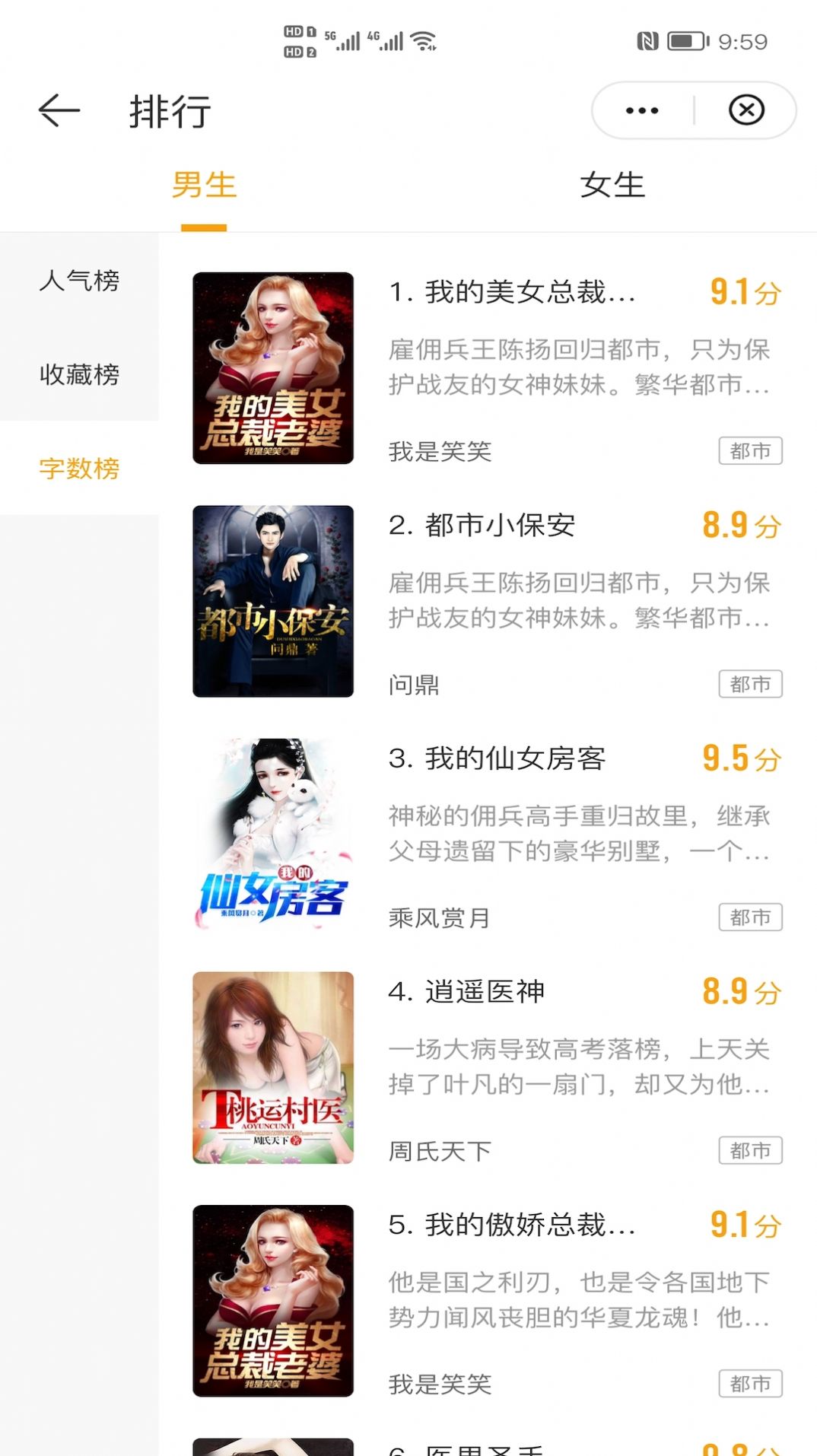
Task: Tap the author name 问鼎
Action: [415, 685]
